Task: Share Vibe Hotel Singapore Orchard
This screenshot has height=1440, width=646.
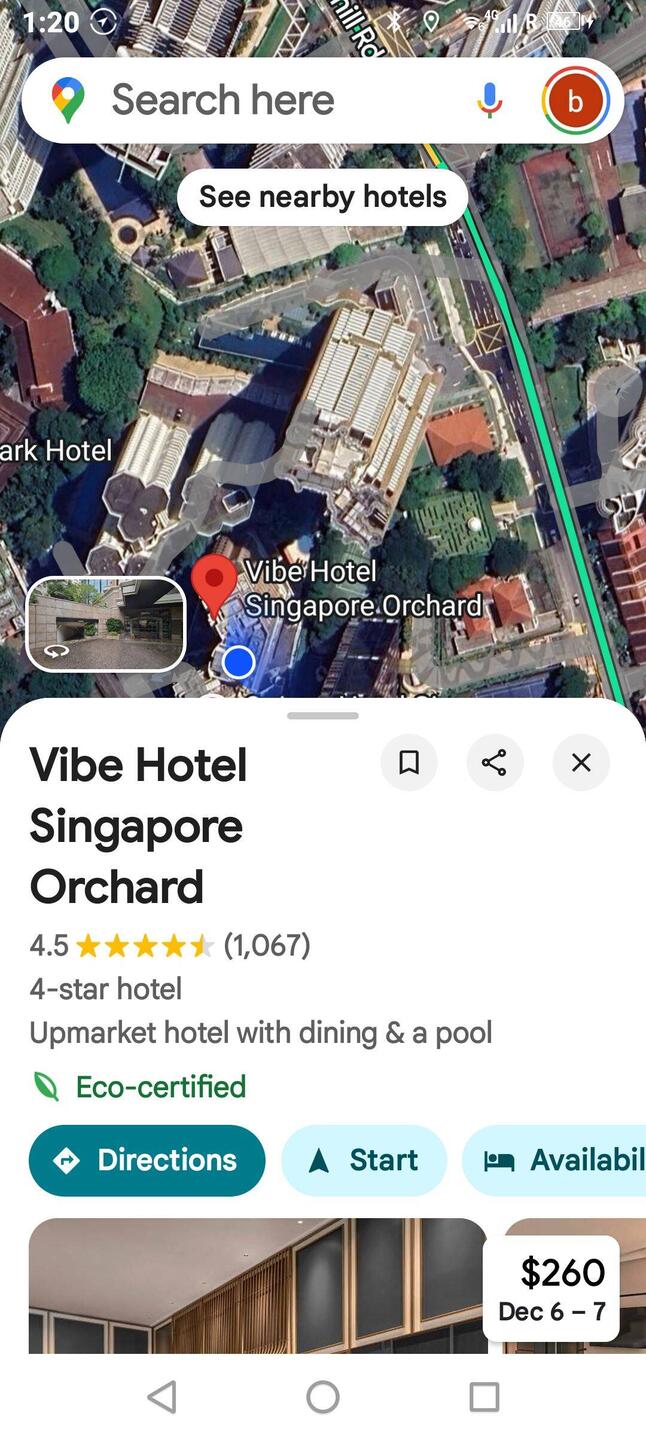Action: (494, 763)
